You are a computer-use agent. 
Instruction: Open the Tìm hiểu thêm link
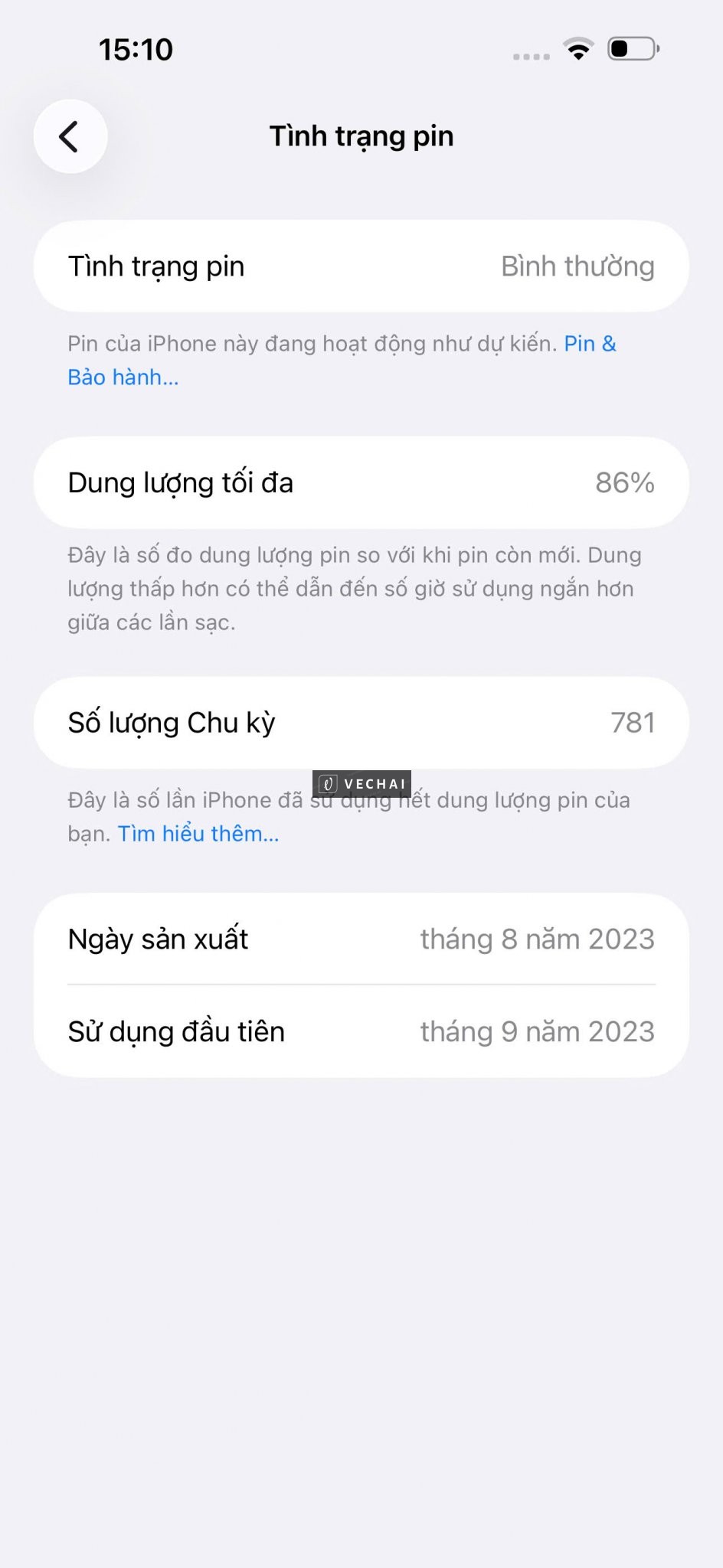coord(198,833)
